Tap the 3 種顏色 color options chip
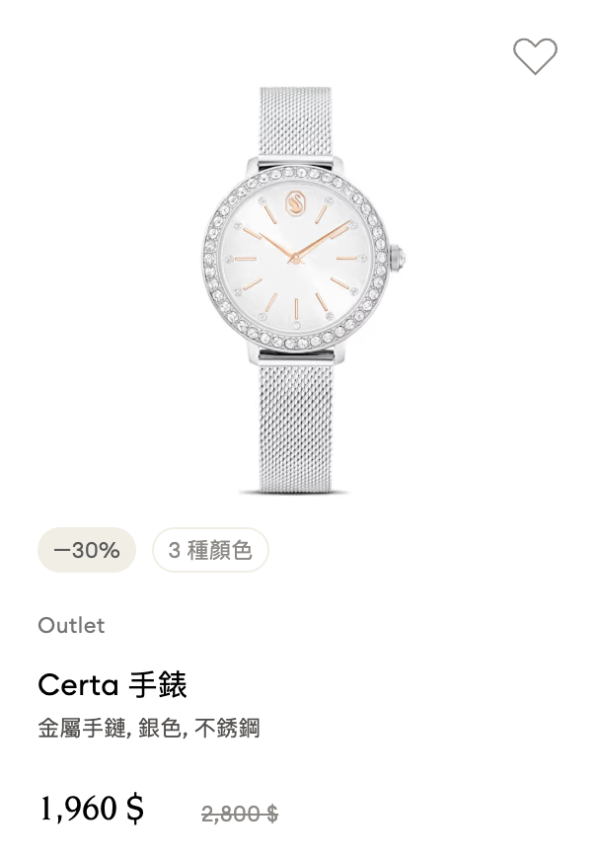 [x=210, y=550]
